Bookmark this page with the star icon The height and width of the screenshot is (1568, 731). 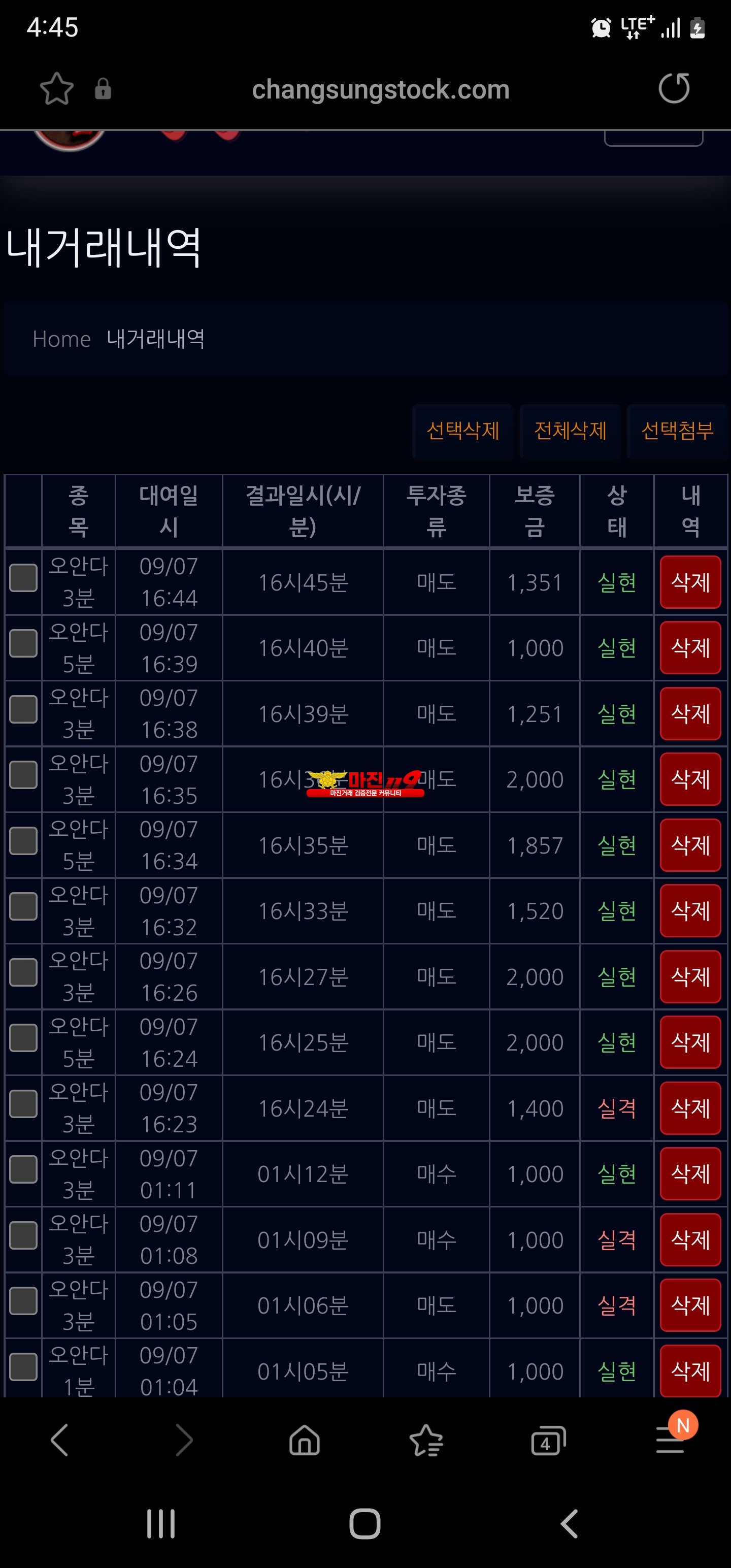point(57,89)
